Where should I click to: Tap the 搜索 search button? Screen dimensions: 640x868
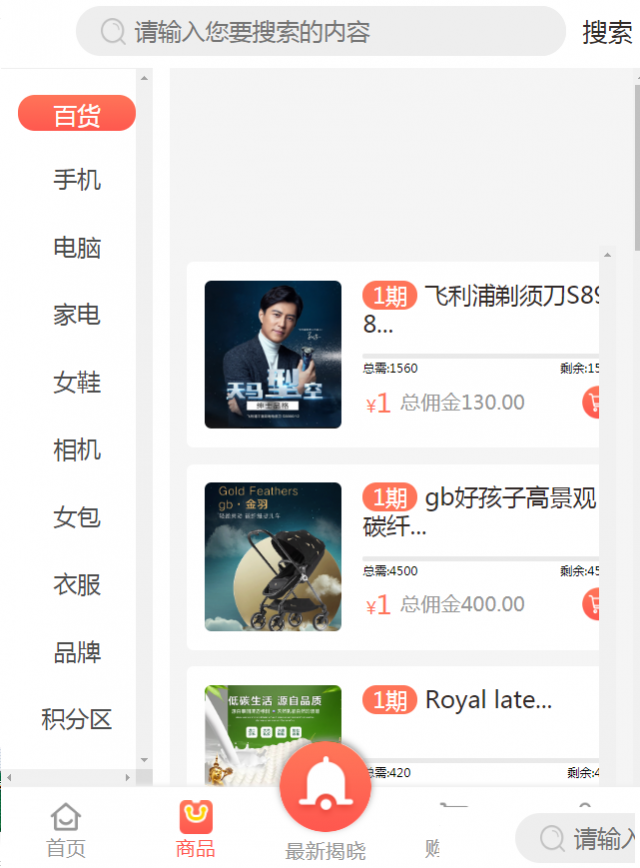click(607, 32)
